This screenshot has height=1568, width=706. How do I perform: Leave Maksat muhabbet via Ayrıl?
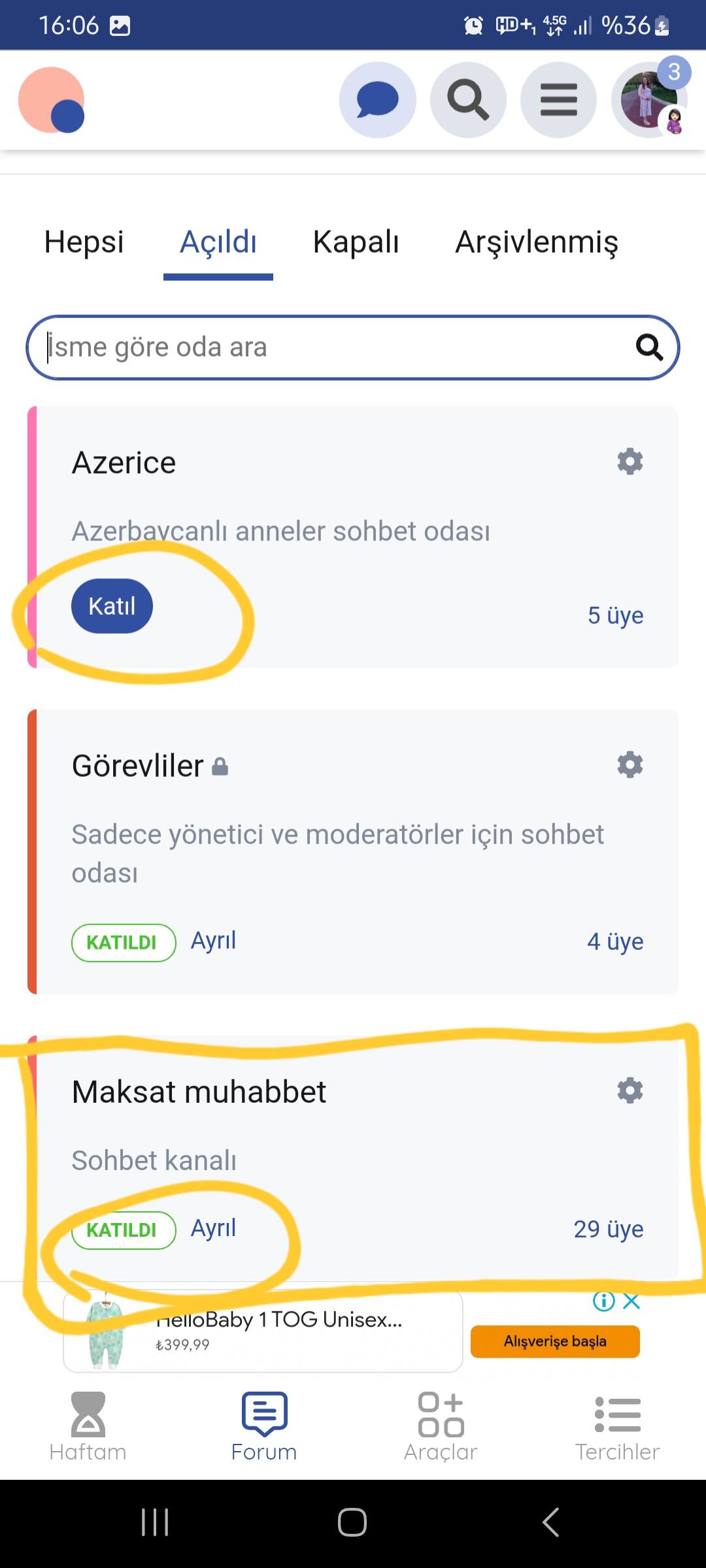coord(213,1228)
